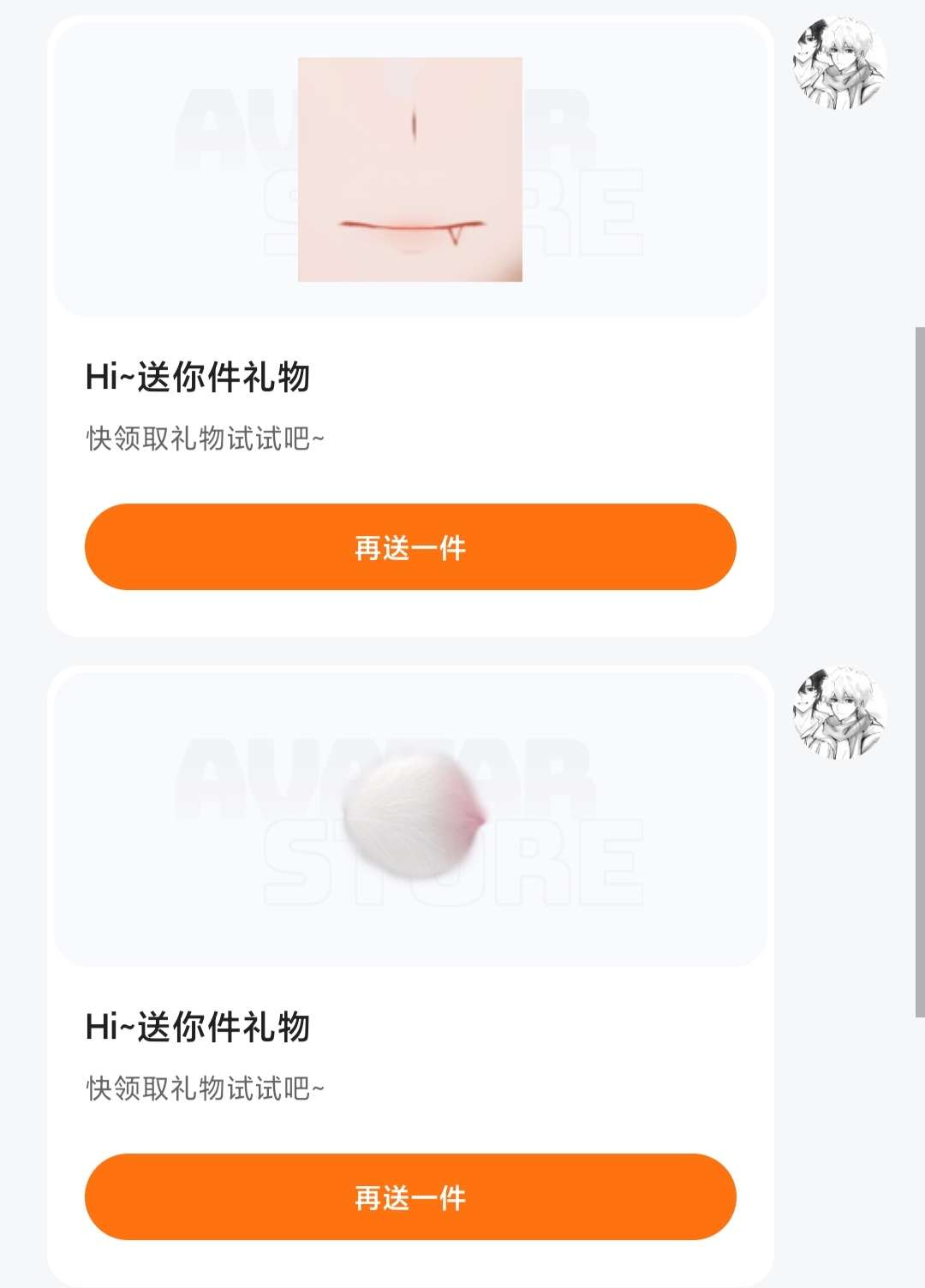Viewport: 925px width, 1288px height.
Task: Open sender avatar beside the petal gift
Action: click(839, 713)
